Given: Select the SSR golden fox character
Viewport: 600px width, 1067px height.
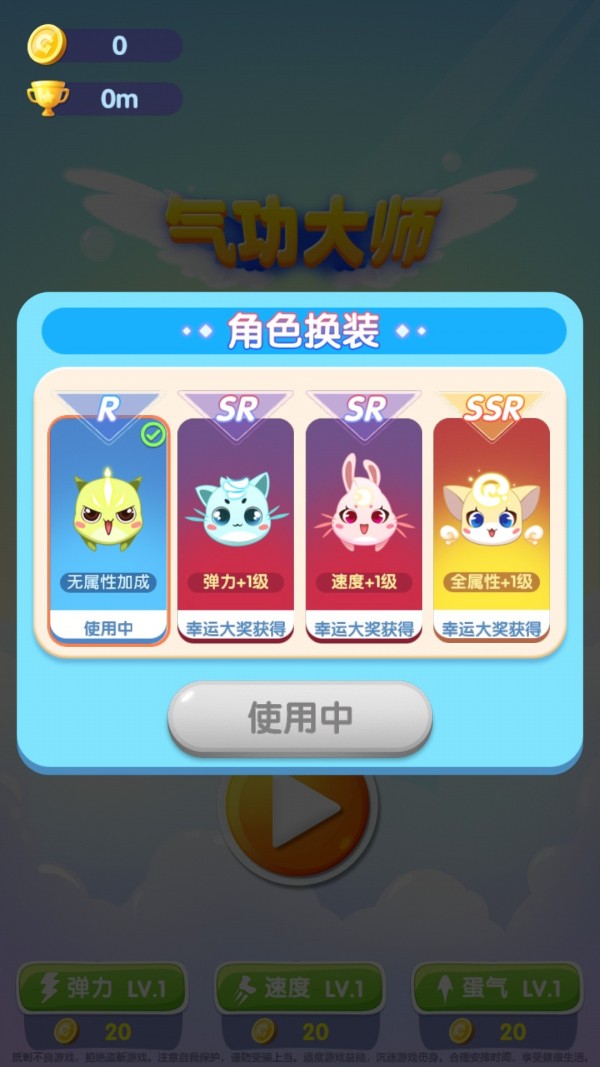Looking at the screenshot, I should [x=491, y=525].
